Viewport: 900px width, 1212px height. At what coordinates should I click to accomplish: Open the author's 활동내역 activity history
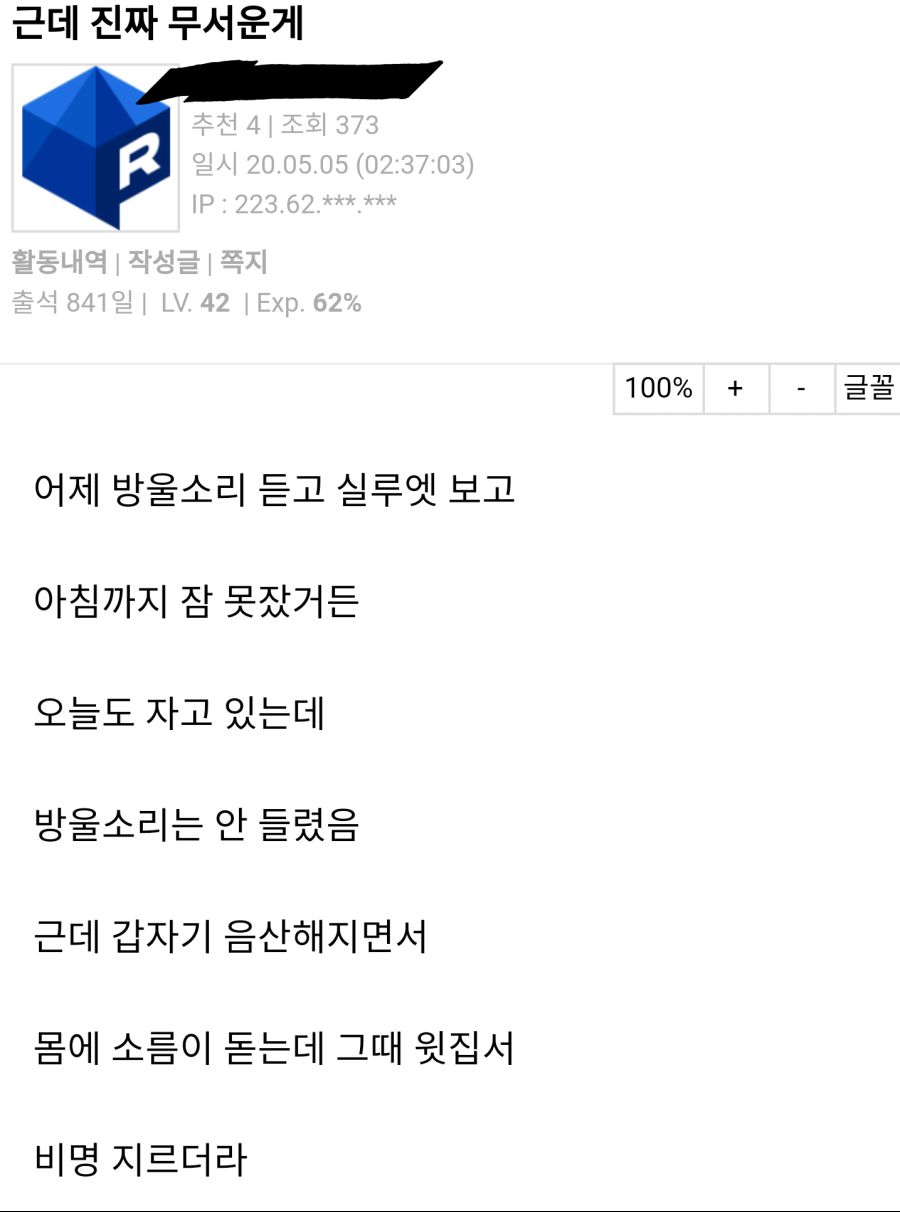59,263
